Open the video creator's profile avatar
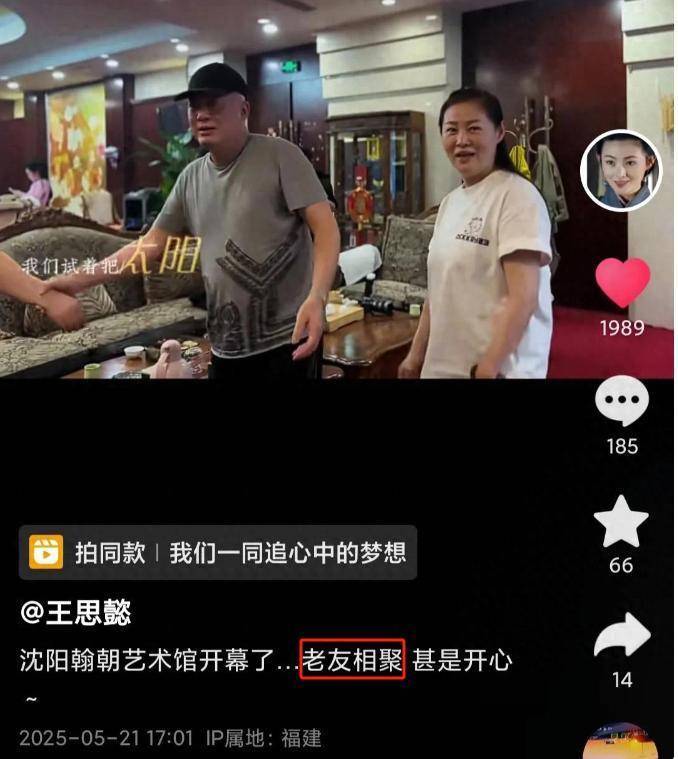Viewport: 678px width, 759px height. tap(621, 170)
